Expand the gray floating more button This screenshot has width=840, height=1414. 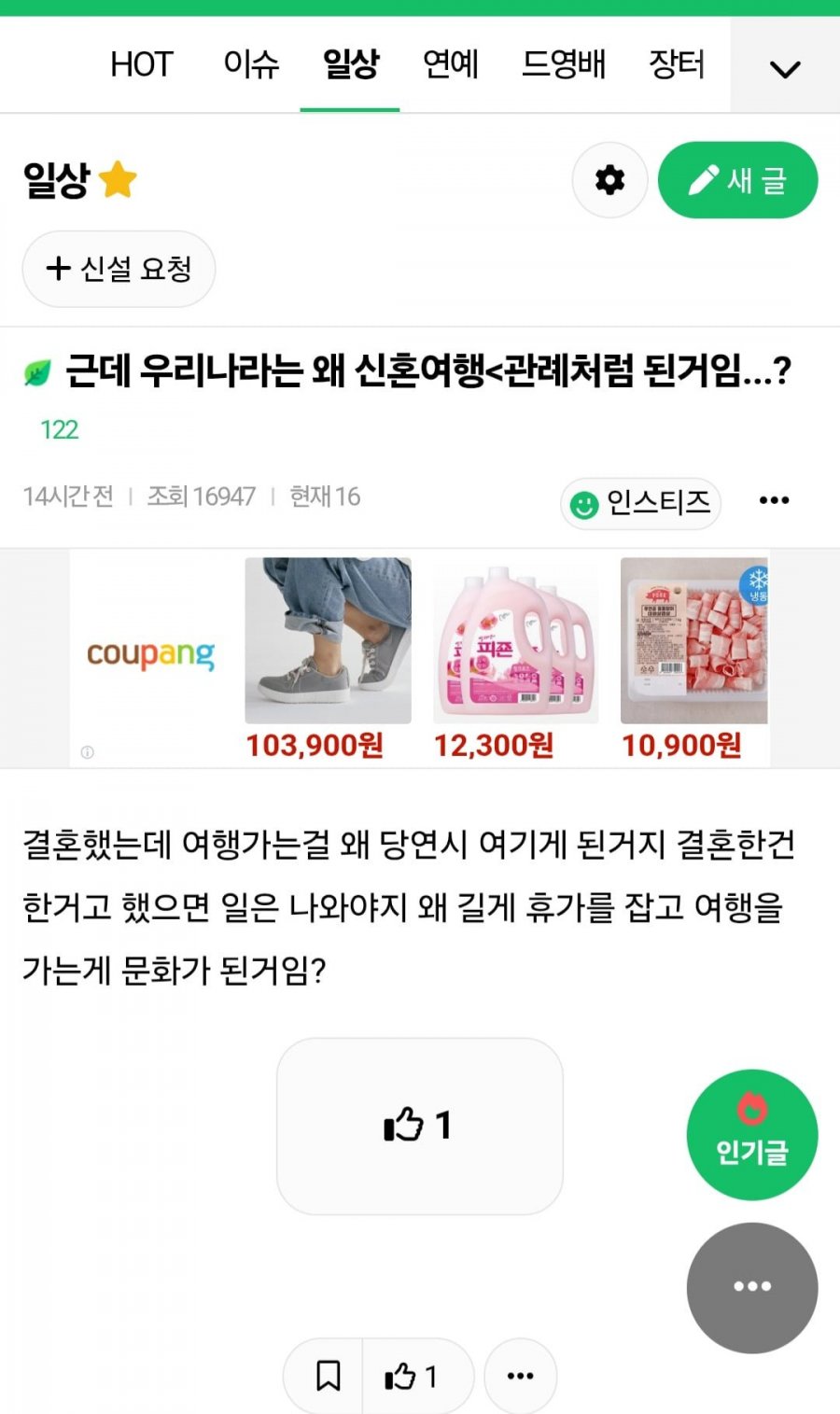[x=751, y=1287]
